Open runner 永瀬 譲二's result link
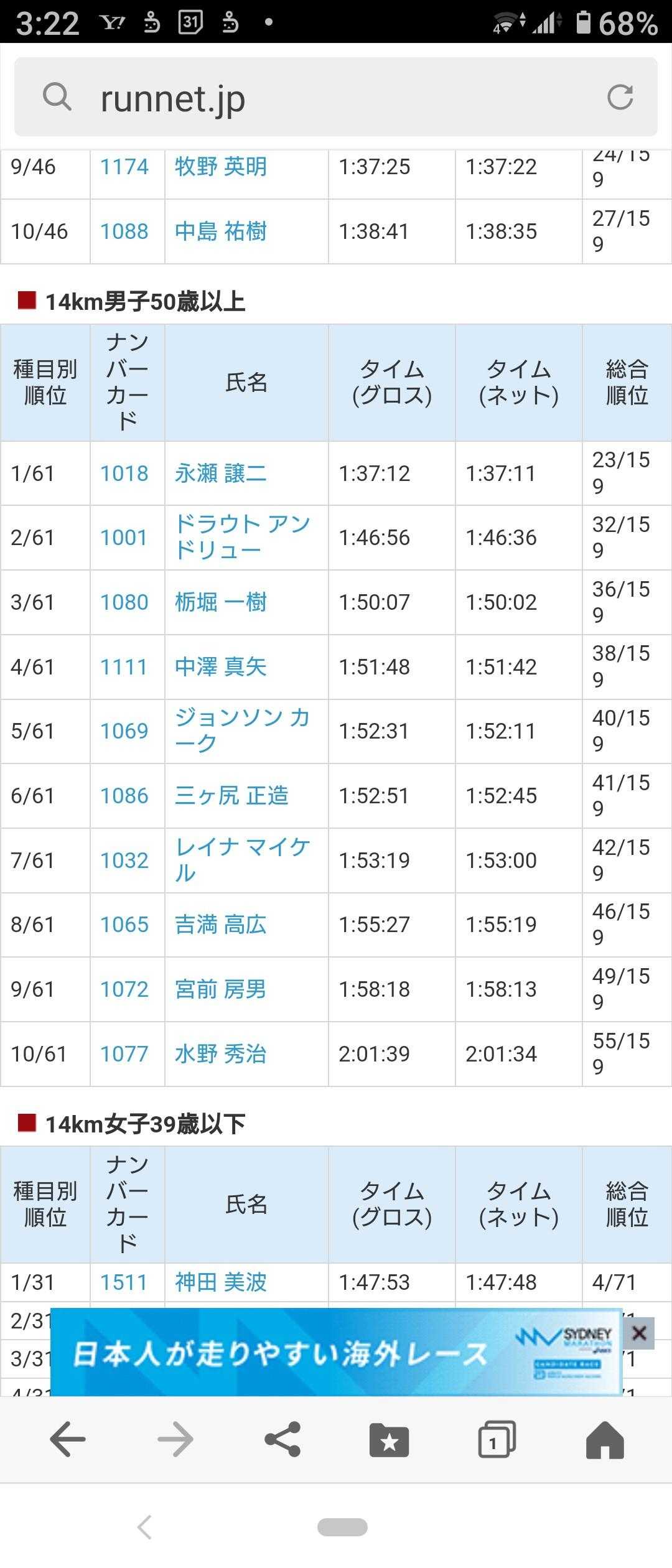The height and width of the screenshot is (1568, 672). tap(220, 474)
